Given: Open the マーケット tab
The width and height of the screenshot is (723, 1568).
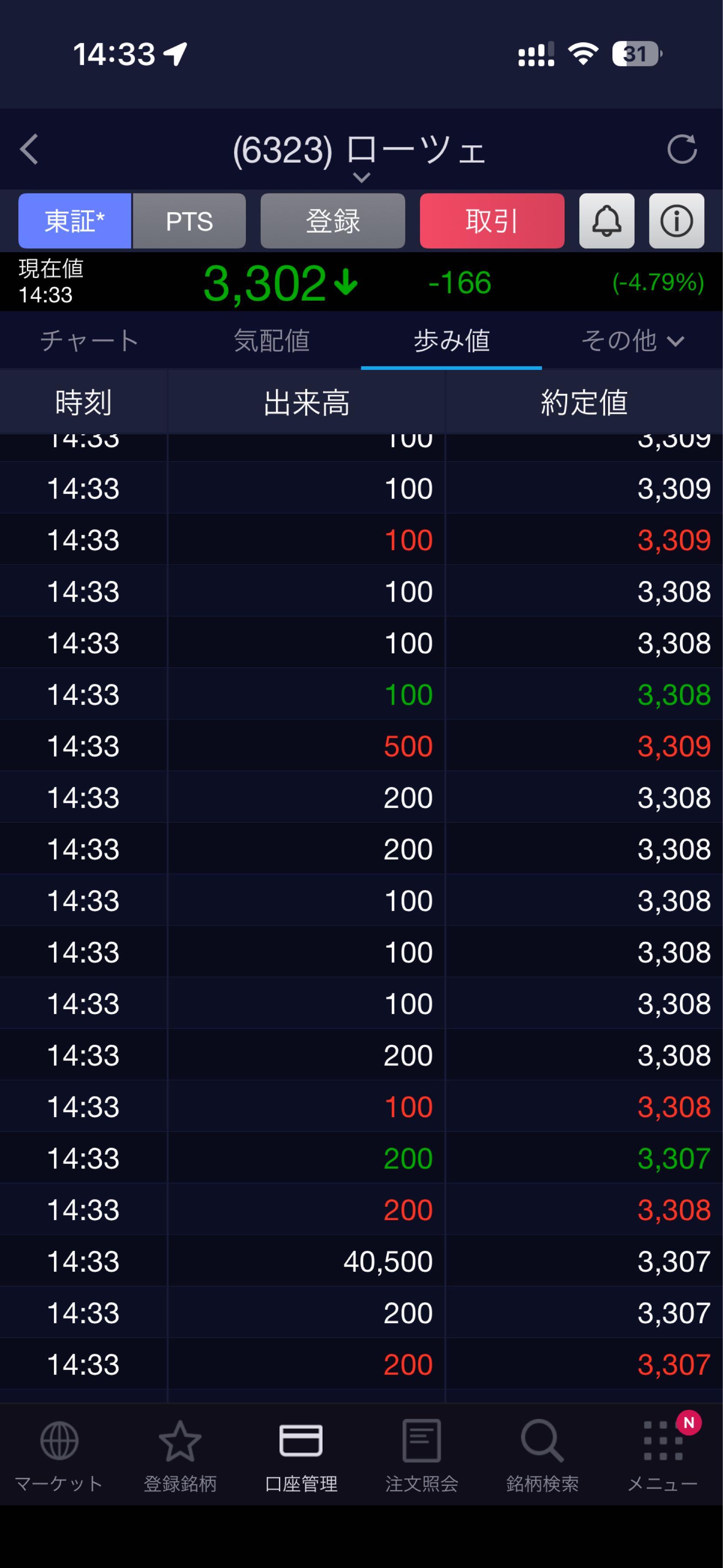Looking at the screenshot, I should click(x=59, y=1455).
